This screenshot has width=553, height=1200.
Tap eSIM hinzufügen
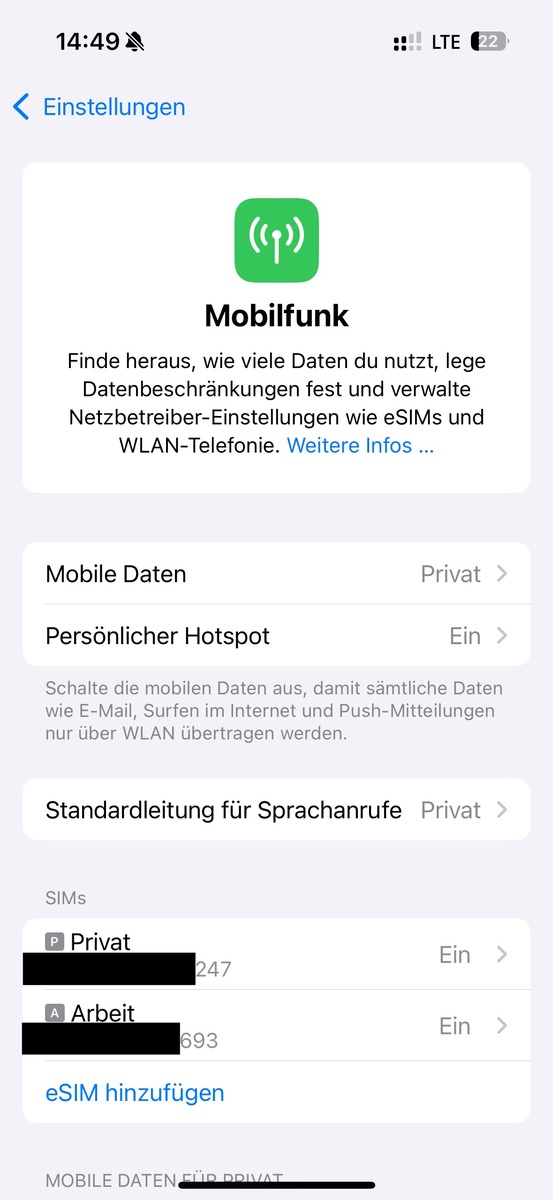pos(135,1092)
